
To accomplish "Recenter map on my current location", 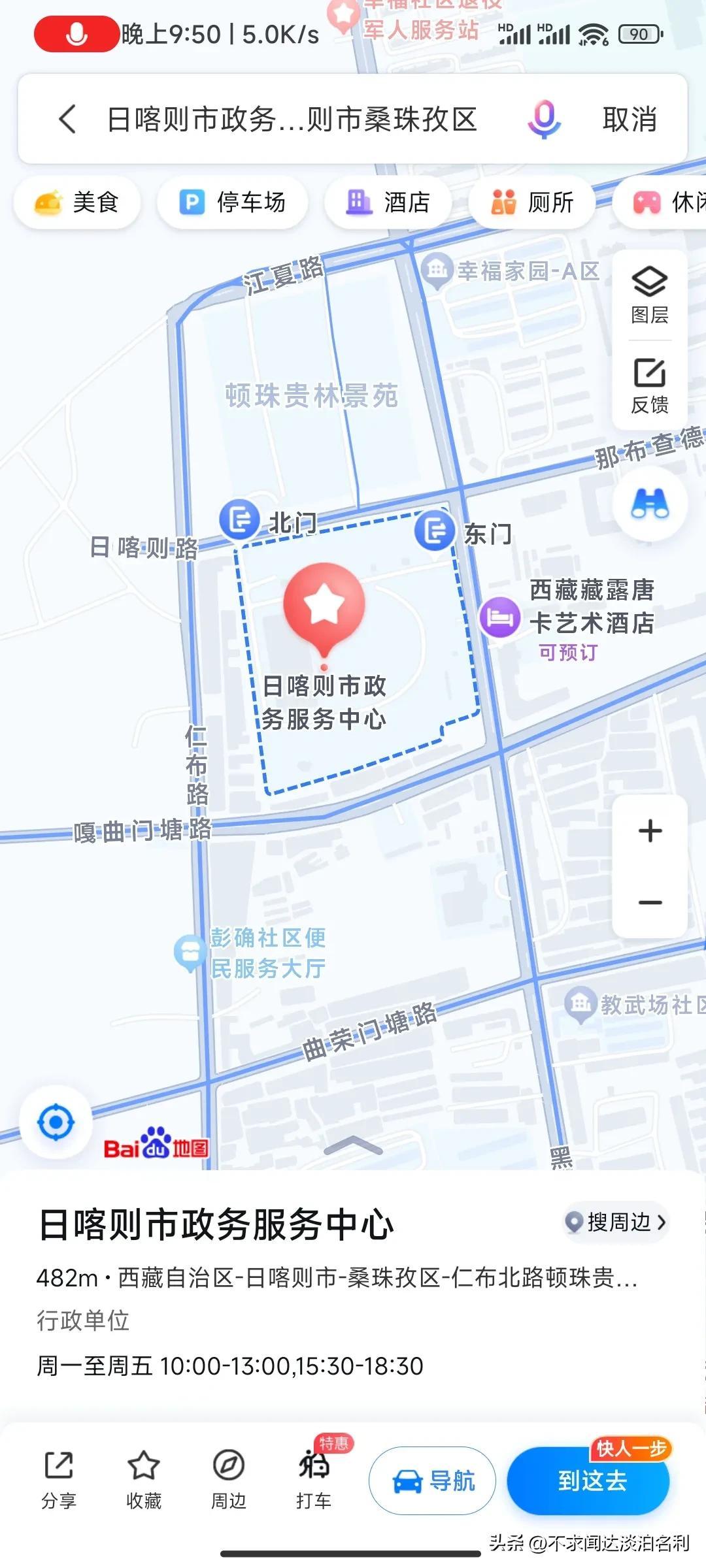I will 56,1122.
